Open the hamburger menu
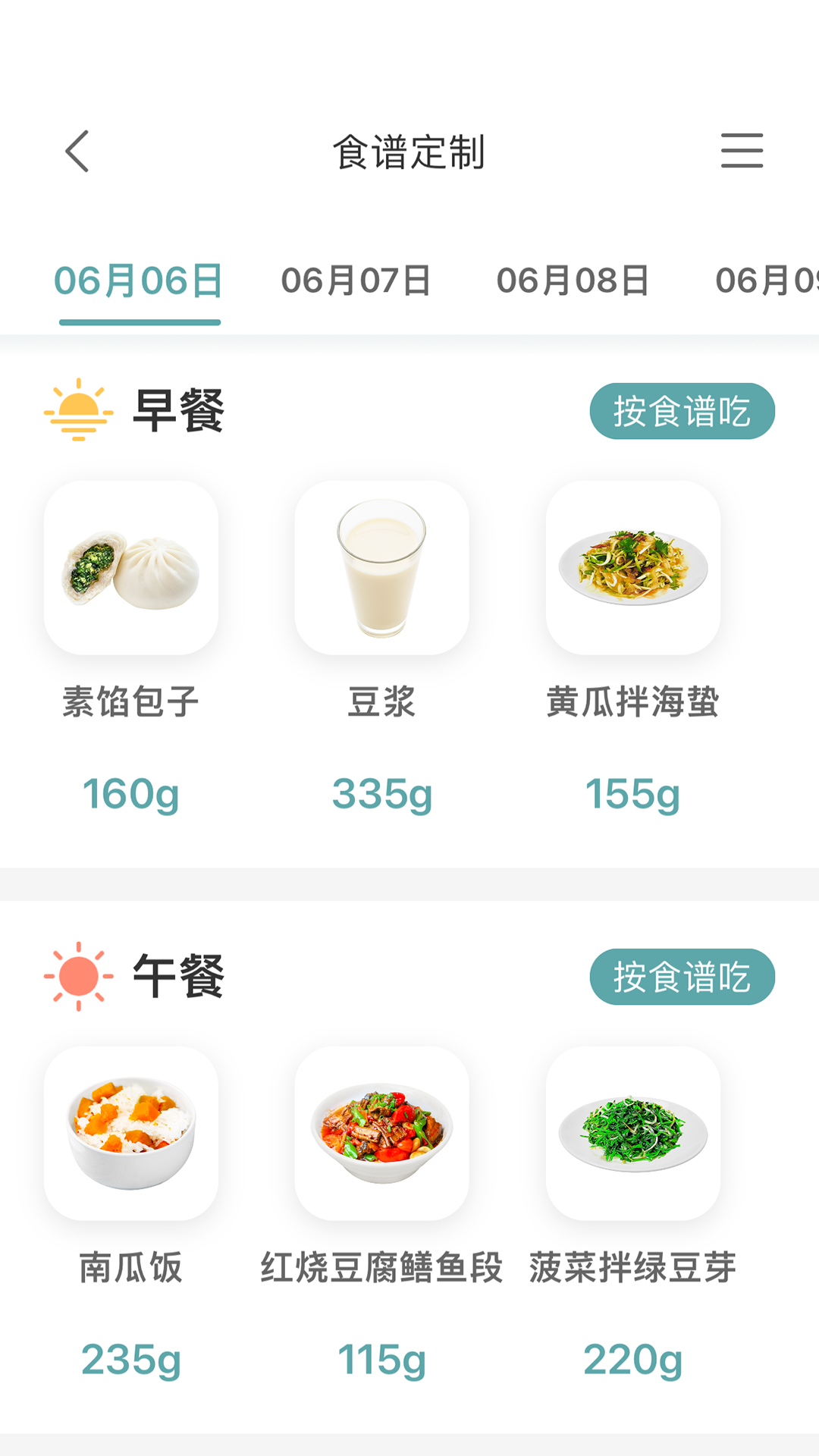The image size is (819, 1456). tap(741, 150)
